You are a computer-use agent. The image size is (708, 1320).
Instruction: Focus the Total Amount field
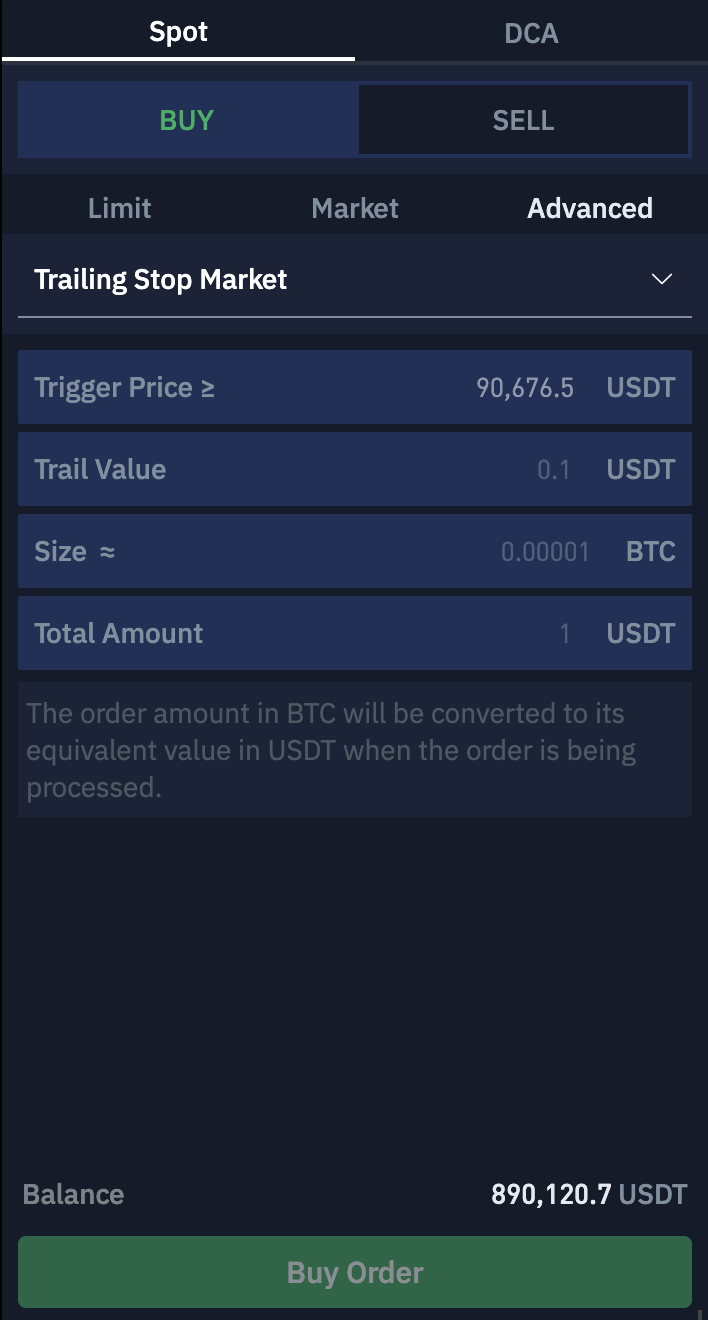(355, 633)
